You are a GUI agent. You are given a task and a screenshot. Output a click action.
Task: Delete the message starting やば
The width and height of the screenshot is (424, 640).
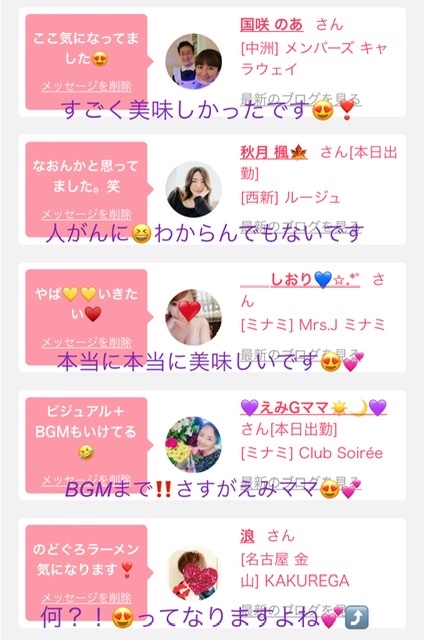click(87, 342)
